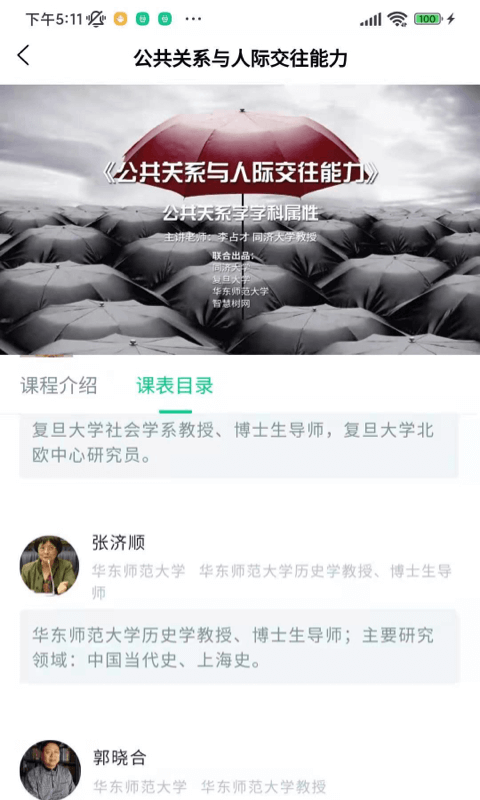The height and width of the screenshot is (800, 480).
Task: Switch to the 课程介绍 tab
Action: tap(59, 385)
